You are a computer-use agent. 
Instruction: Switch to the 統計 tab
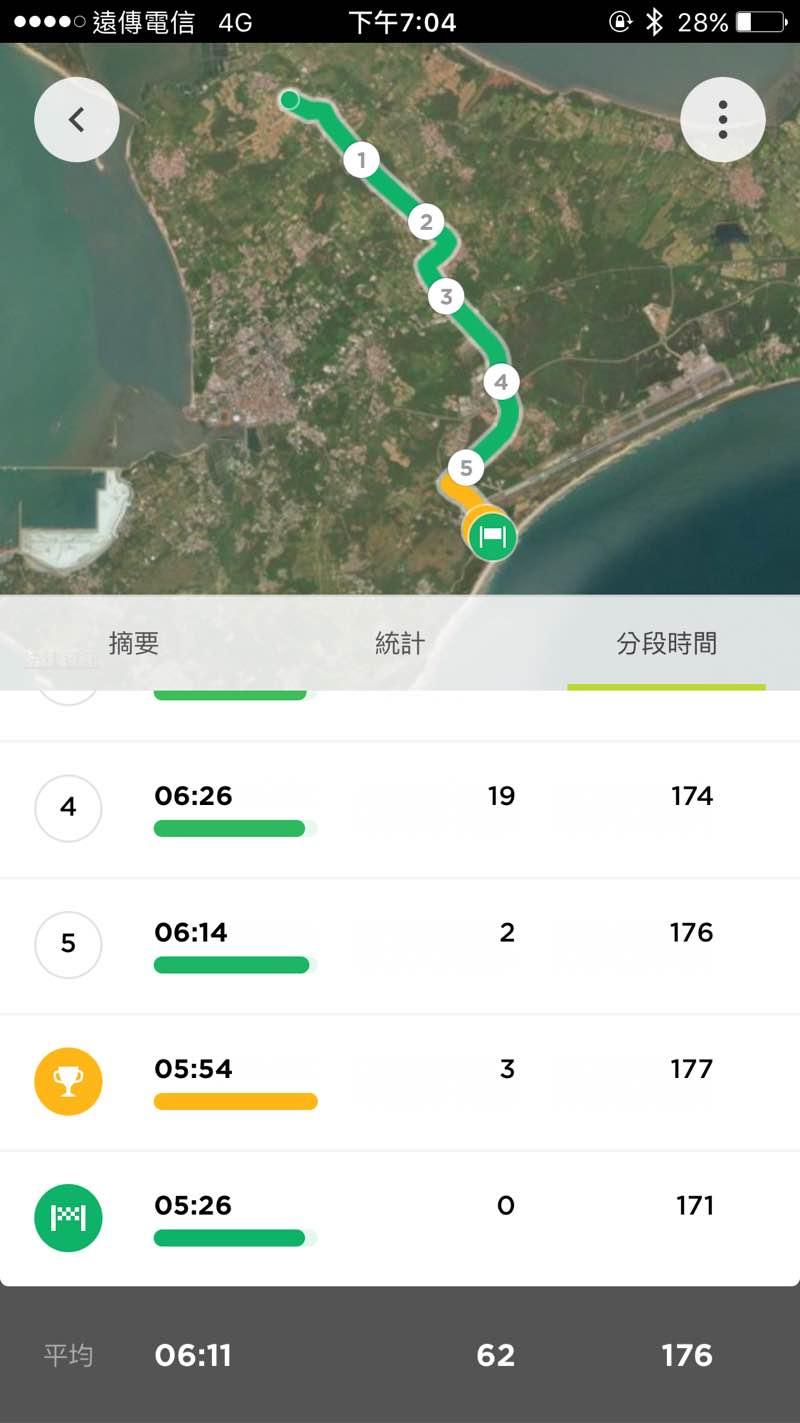tap(400, 644)
